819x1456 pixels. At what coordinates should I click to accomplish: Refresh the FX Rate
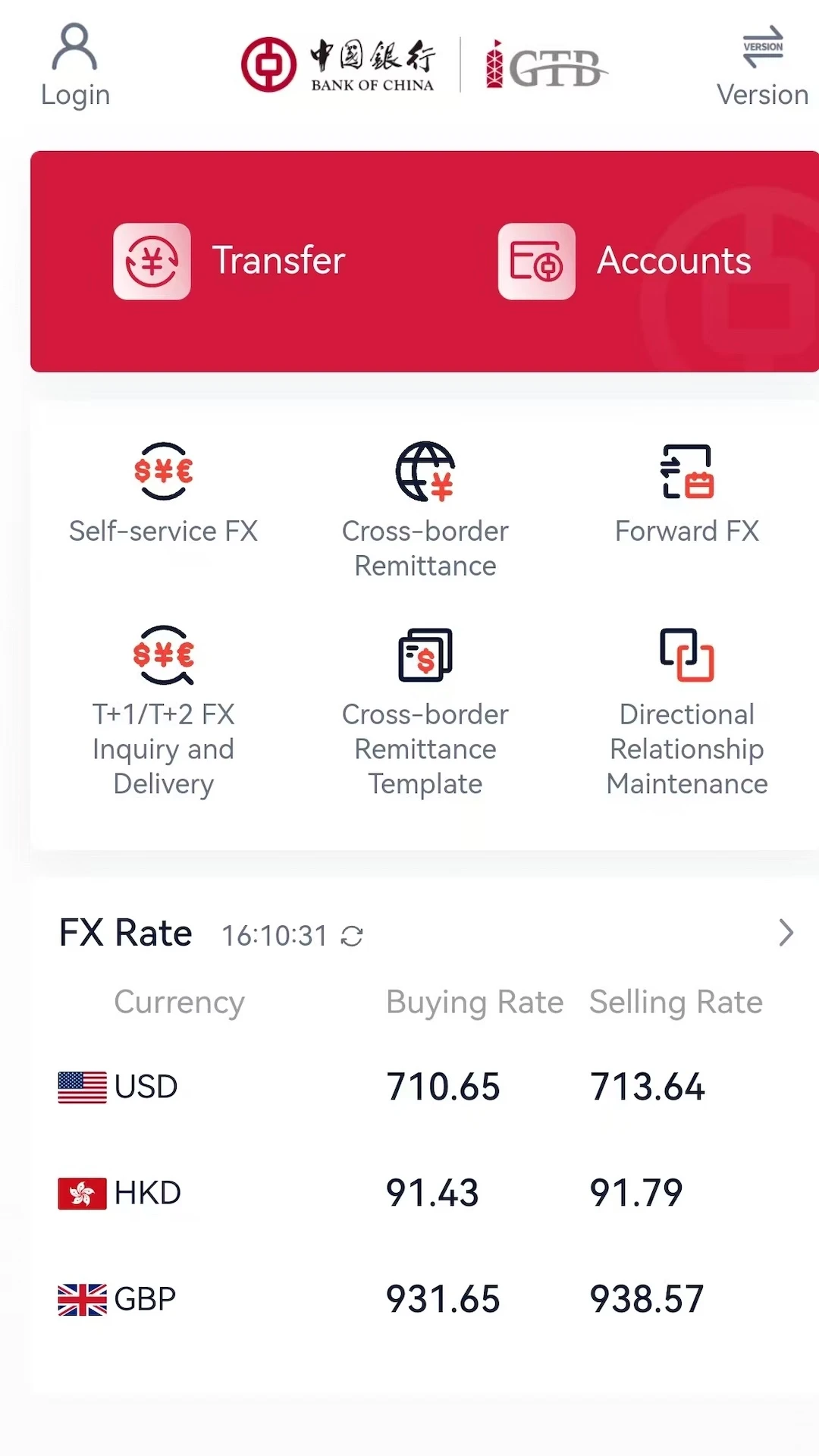(352, 936)
